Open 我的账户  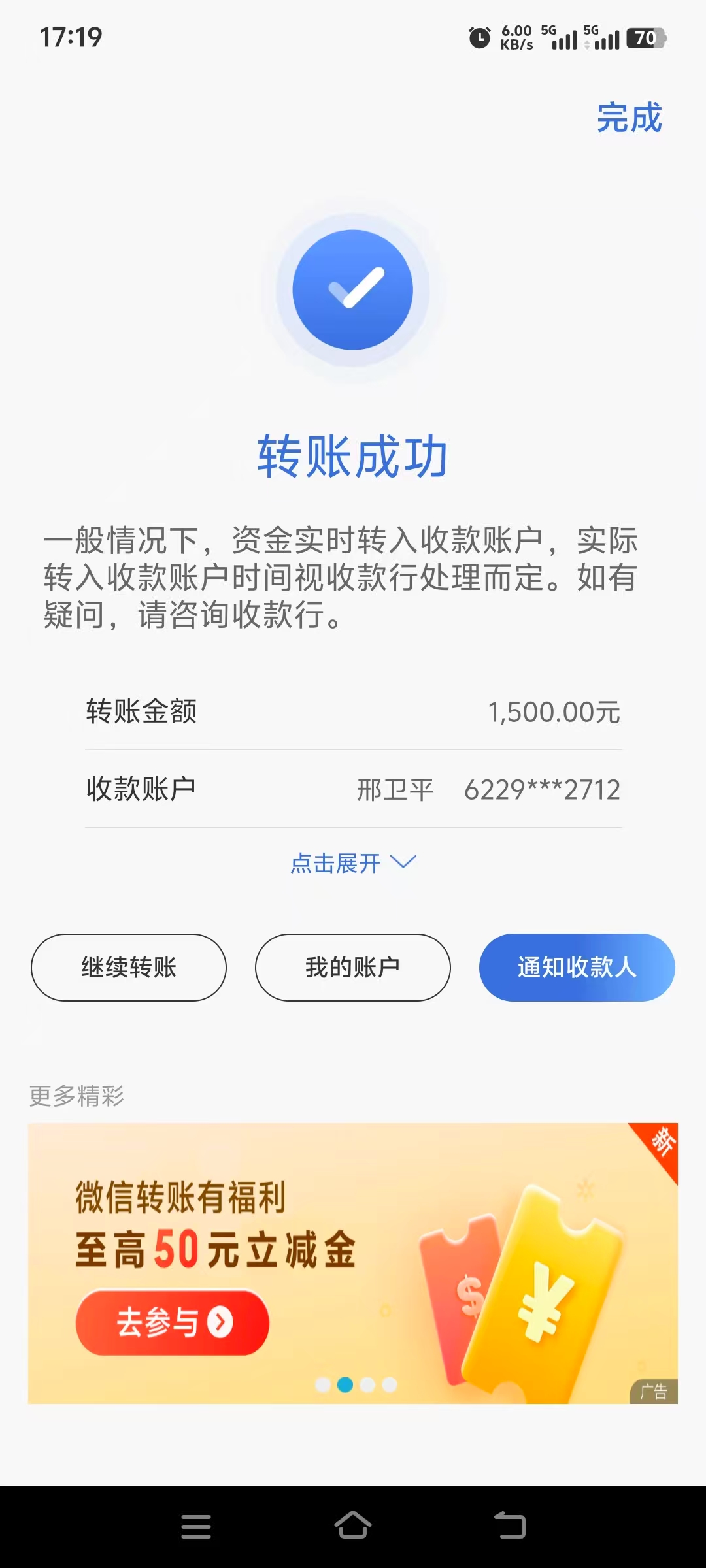point(353,968)
